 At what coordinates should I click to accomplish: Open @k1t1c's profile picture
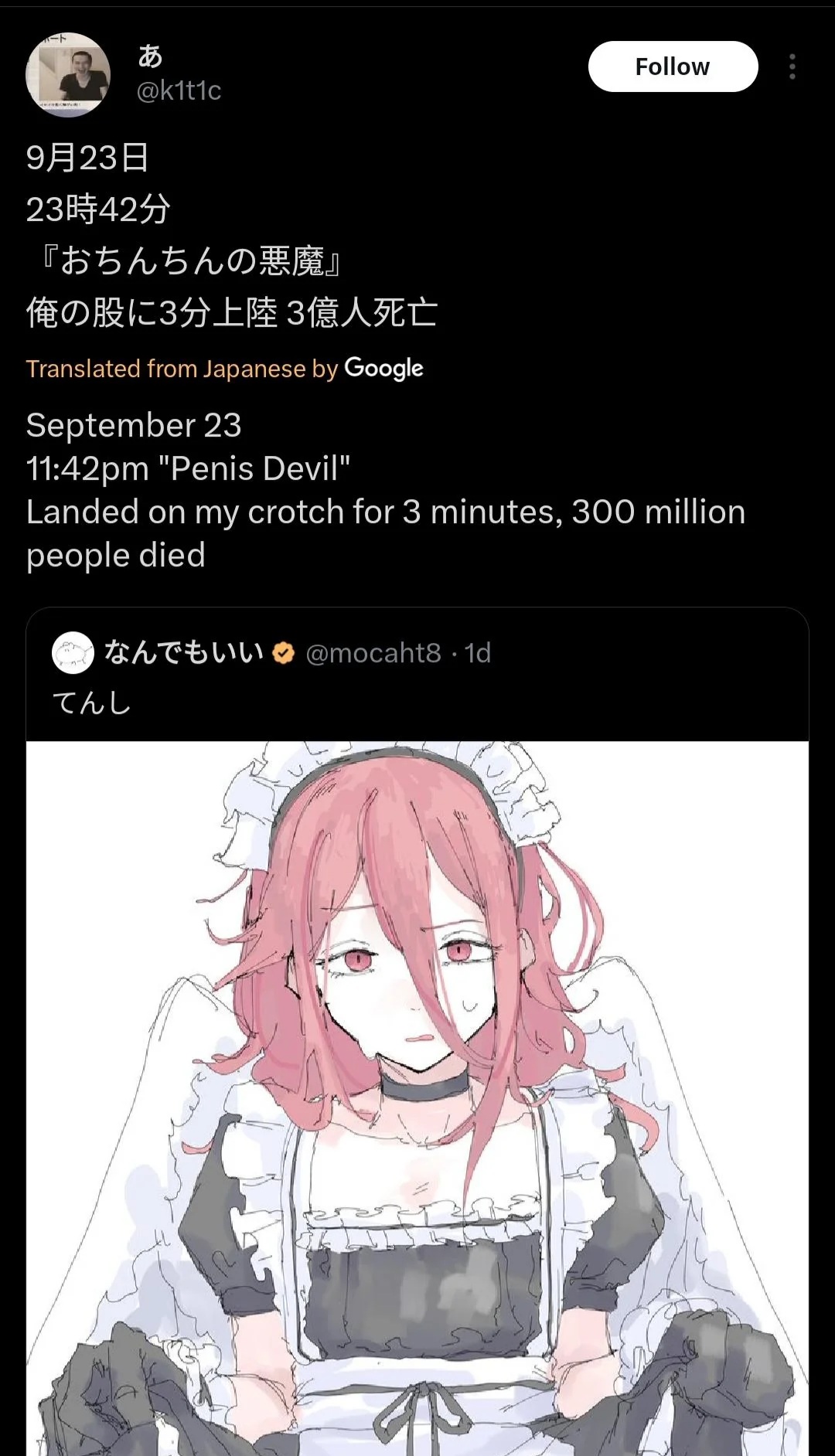click(x=68, y=75)
